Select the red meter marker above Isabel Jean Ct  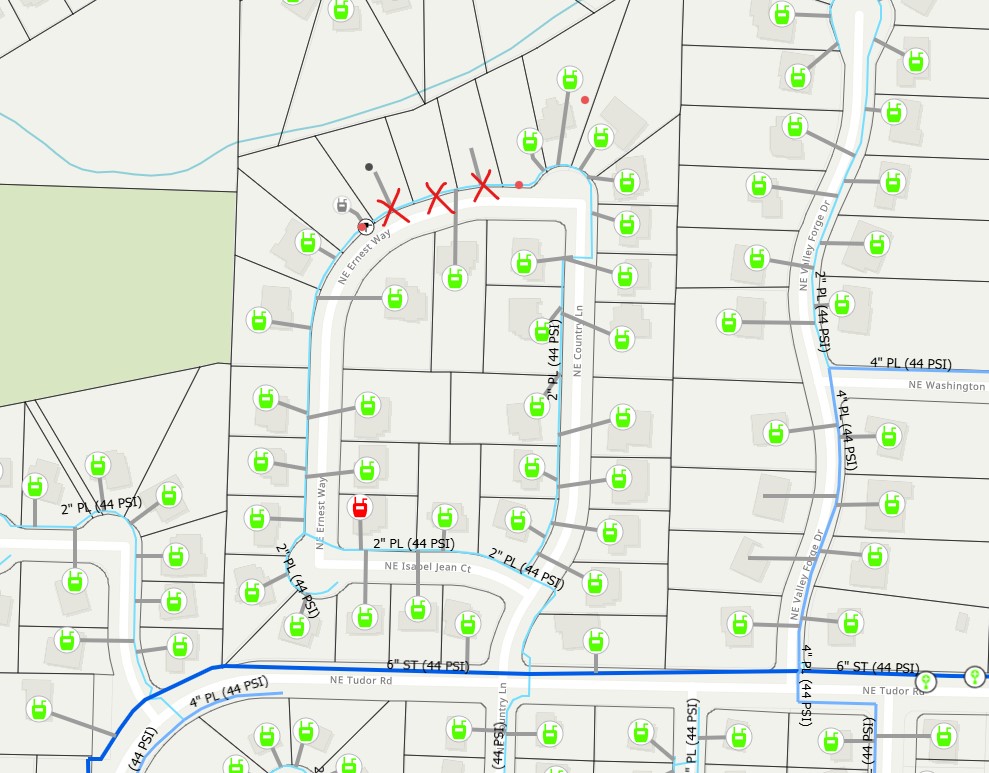(x=361, y=508)
